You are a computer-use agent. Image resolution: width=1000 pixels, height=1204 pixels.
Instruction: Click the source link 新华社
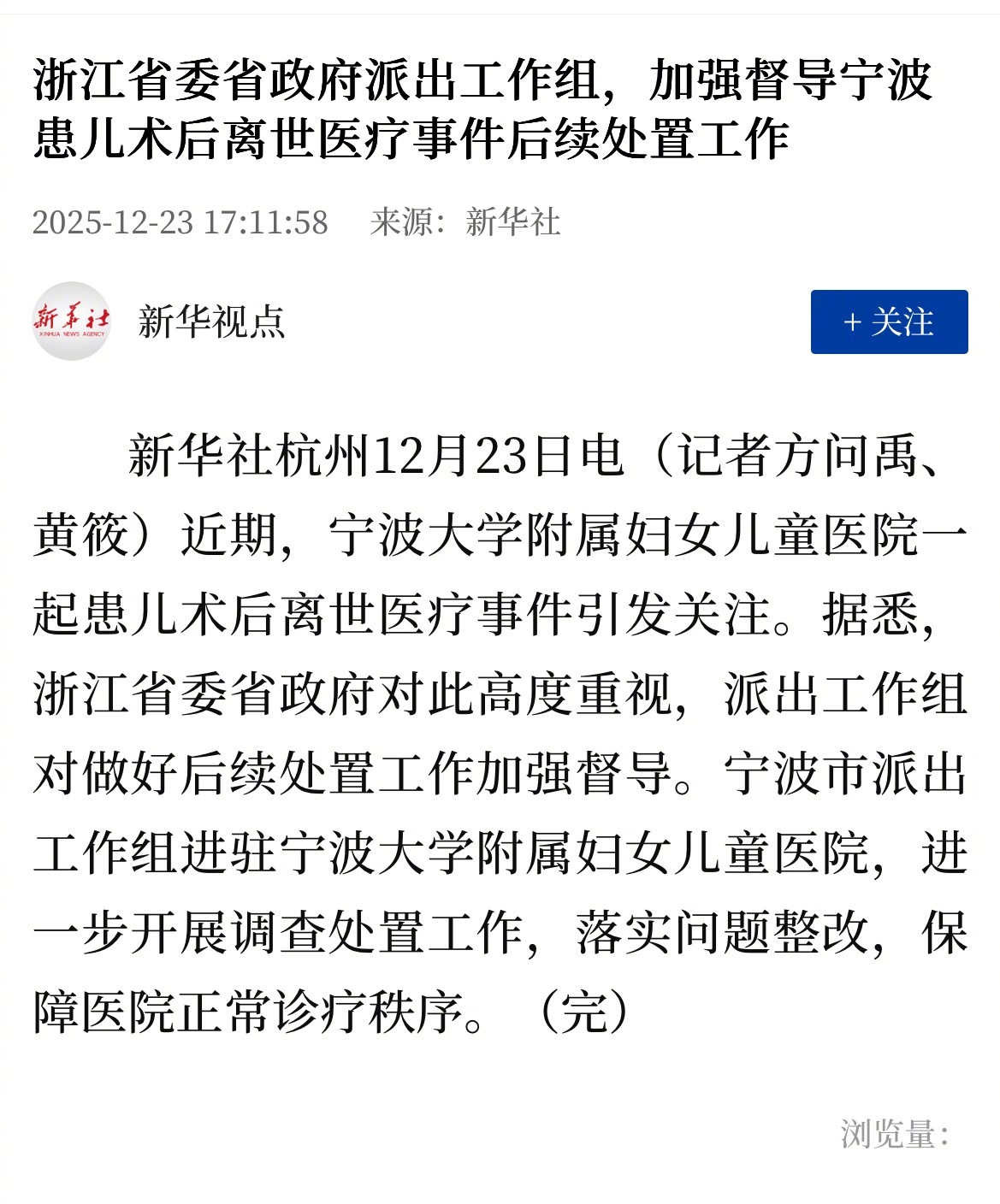coord(514,223)
